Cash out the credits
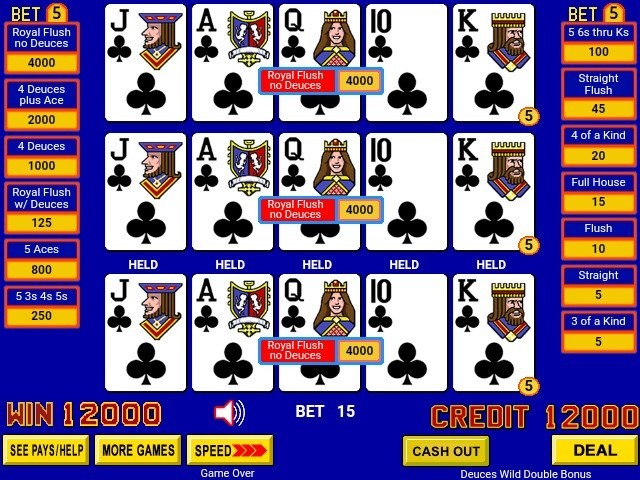640x480 pixels. [446, 451]
